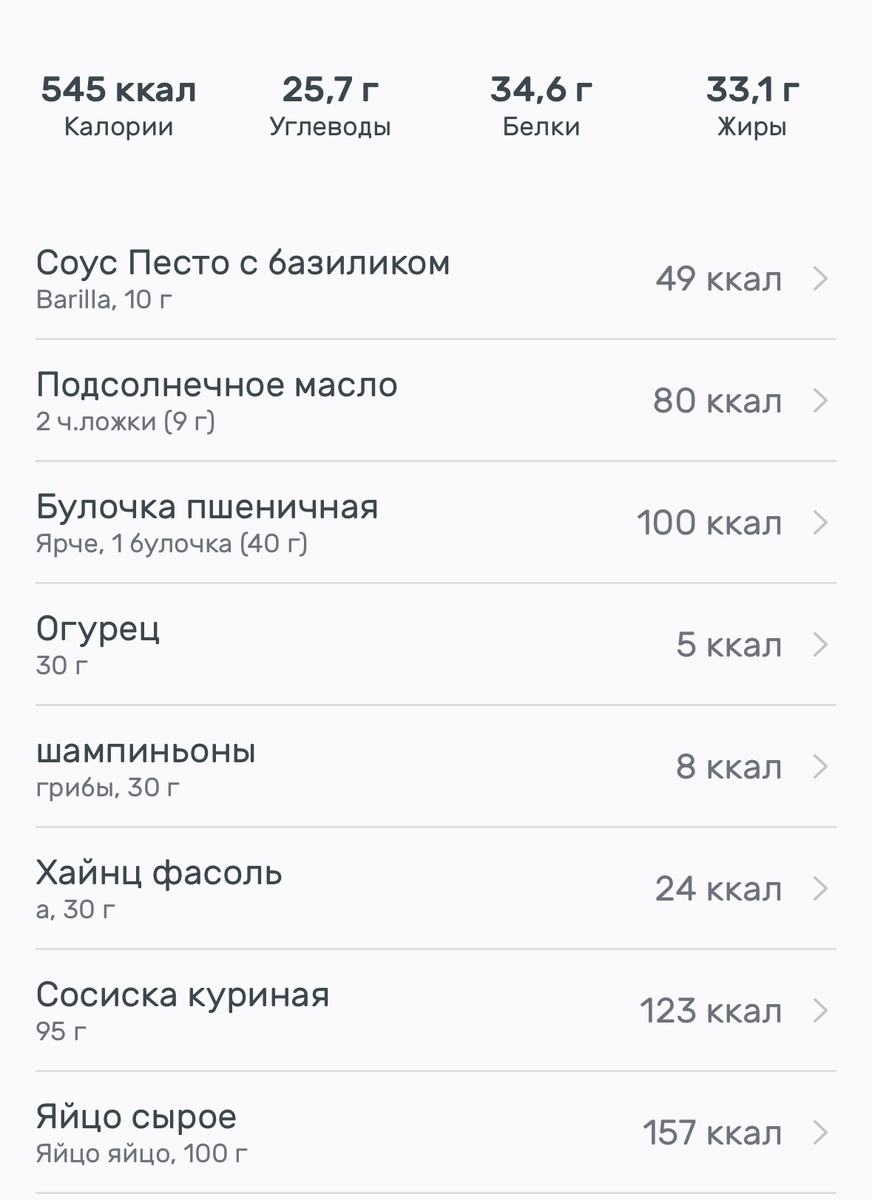The height and width of the screenshot is (1200, 872).
Task: Select the Жиры summary stat
Action: pyautogui.click(x=755, y=103)
